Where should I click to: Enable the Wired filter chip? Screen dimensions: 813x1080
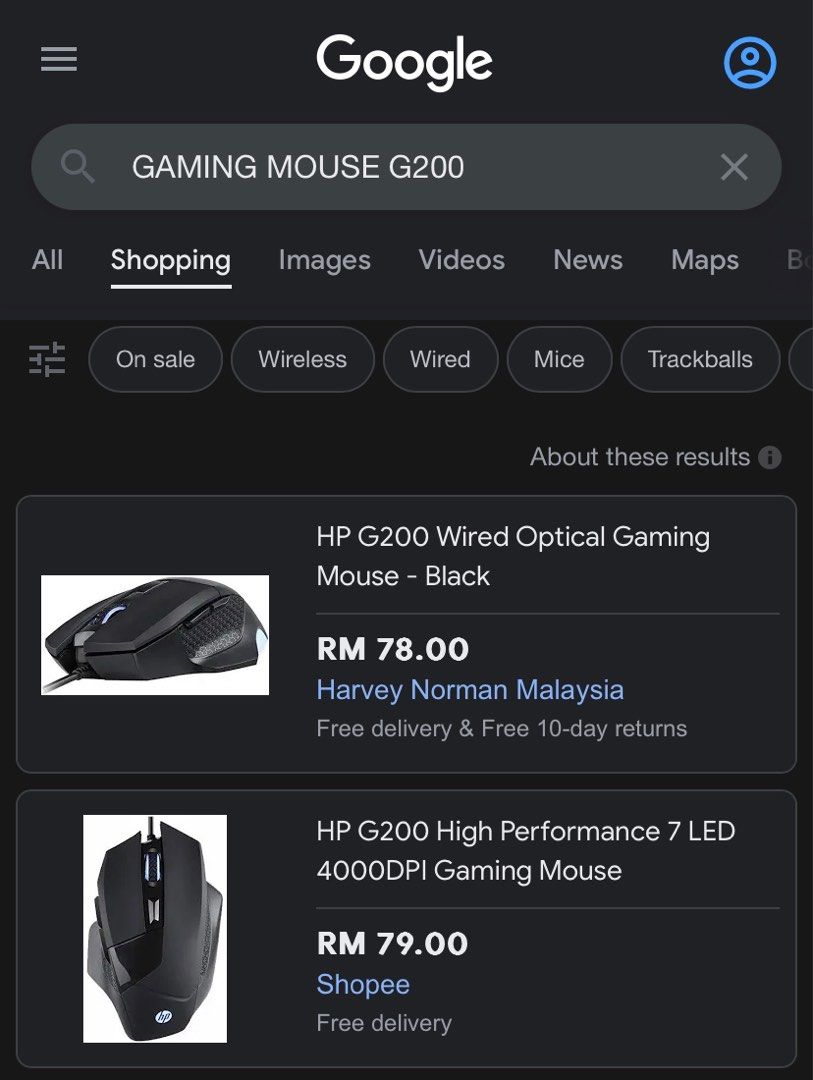(x=440, y=359)
